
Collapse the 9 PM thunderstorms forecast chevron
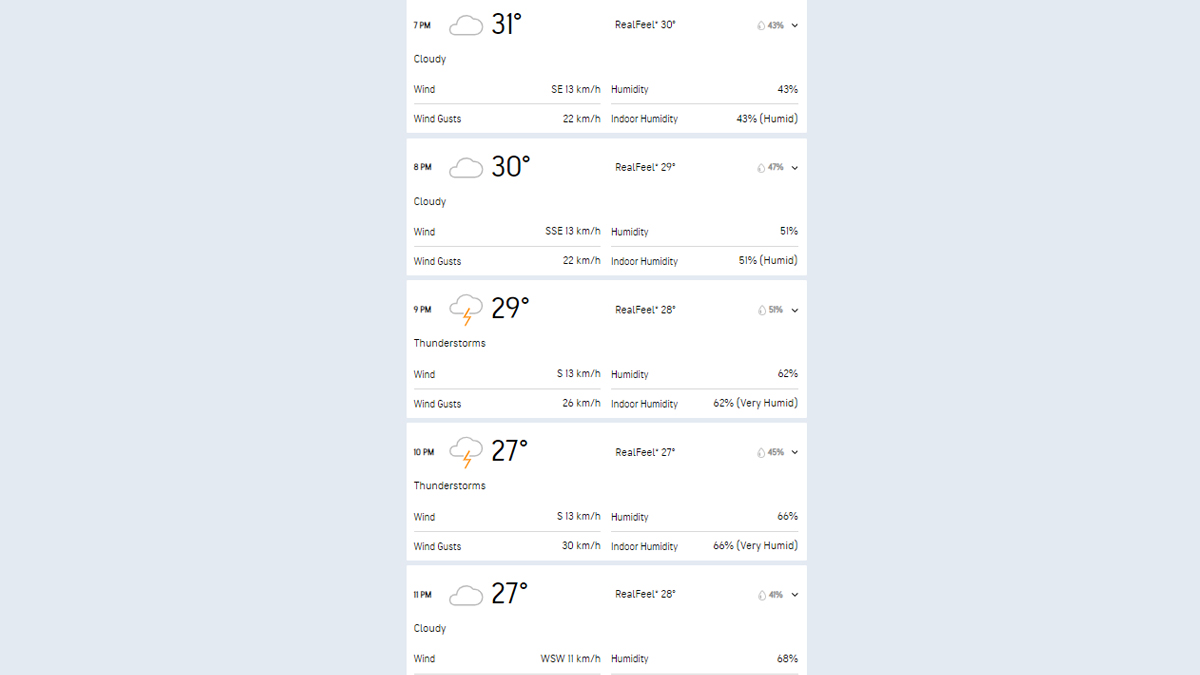tap(795, 310)
